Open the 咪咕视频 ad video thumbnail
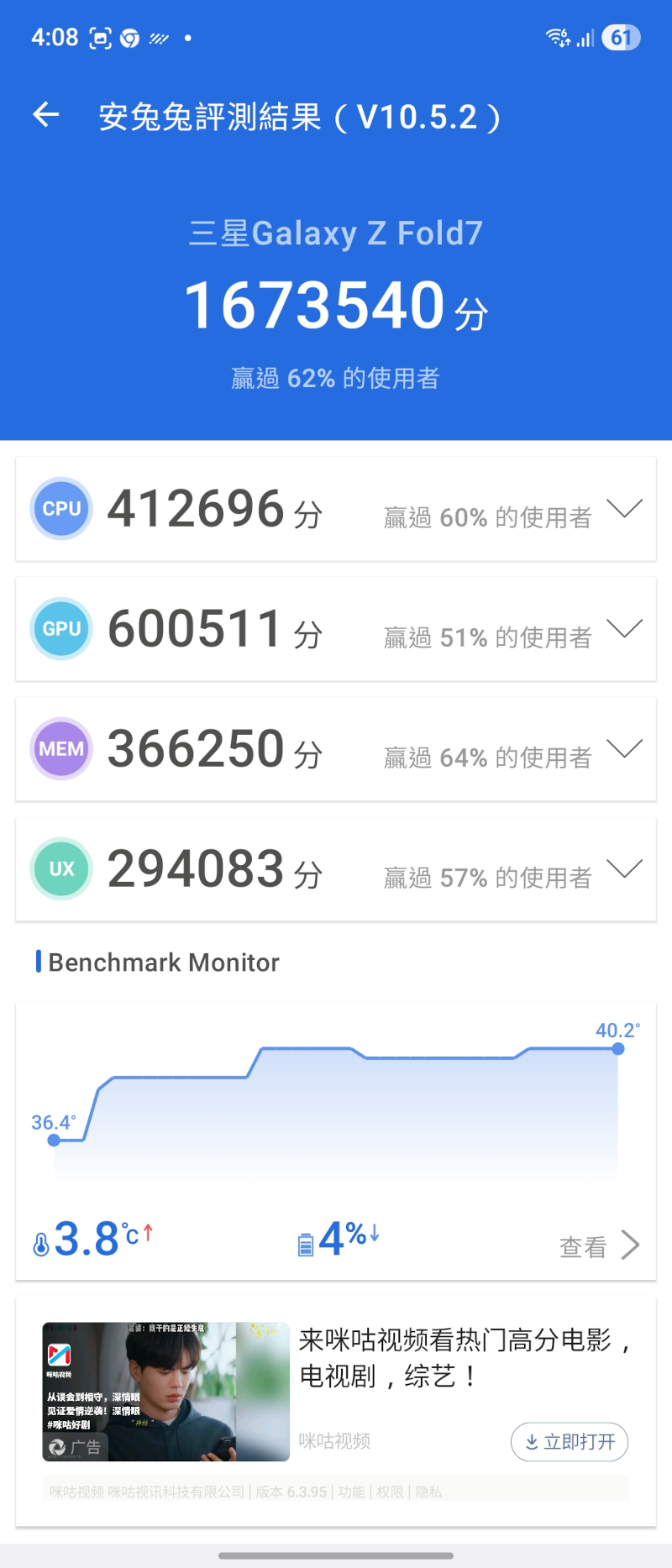 coord(165,1392)
